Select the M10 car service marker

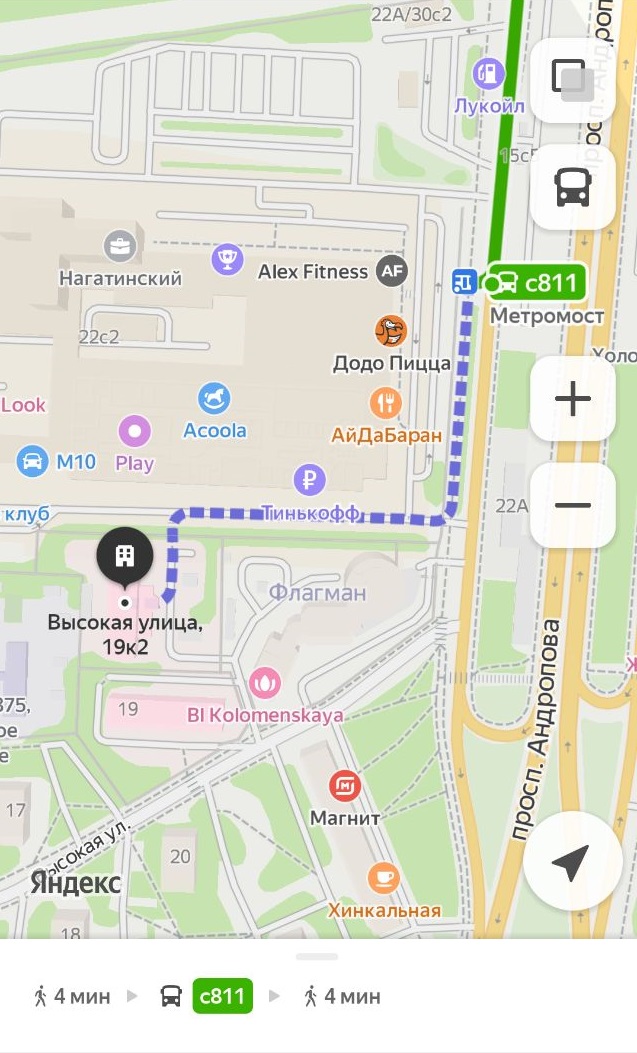pos(32,461)
